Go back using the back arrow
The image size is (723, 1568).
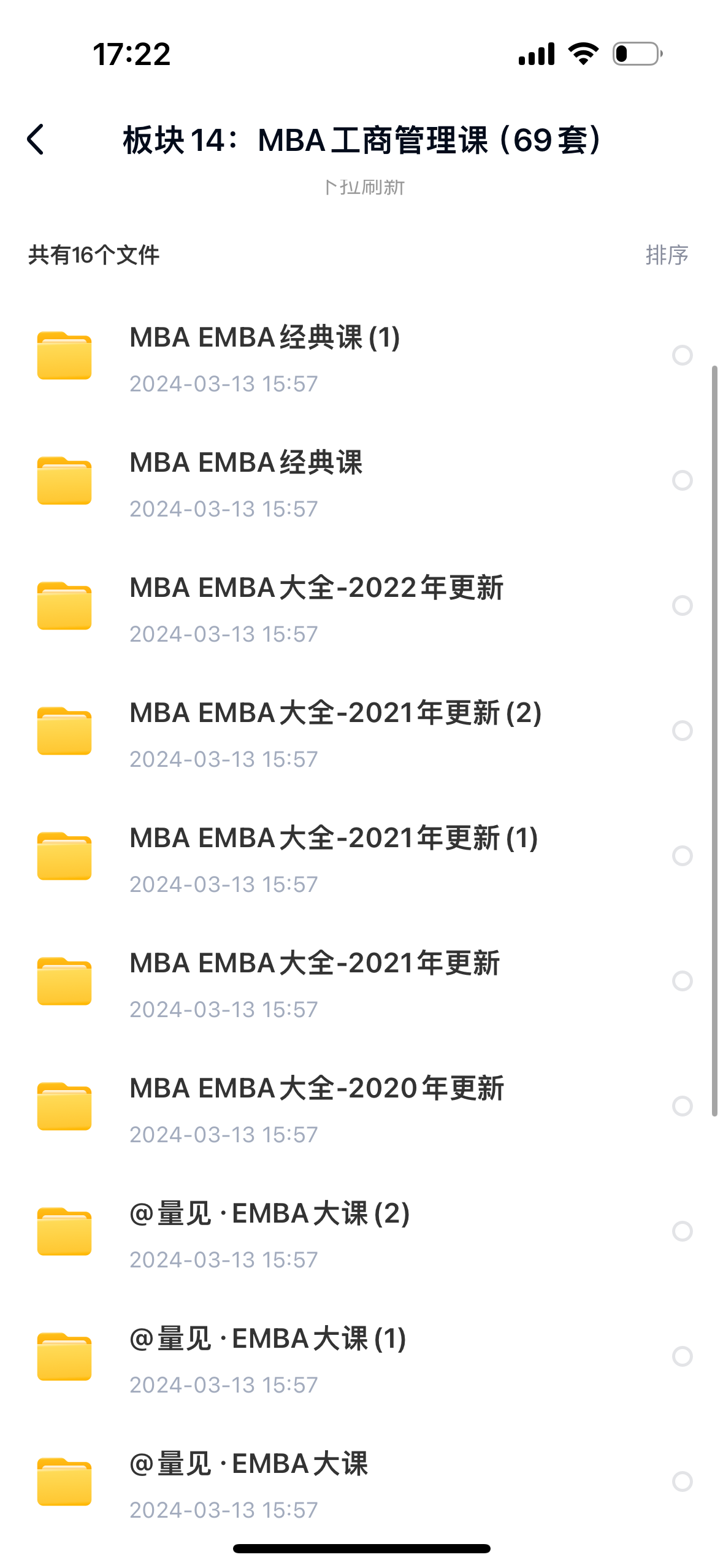(x=36, y=139)
